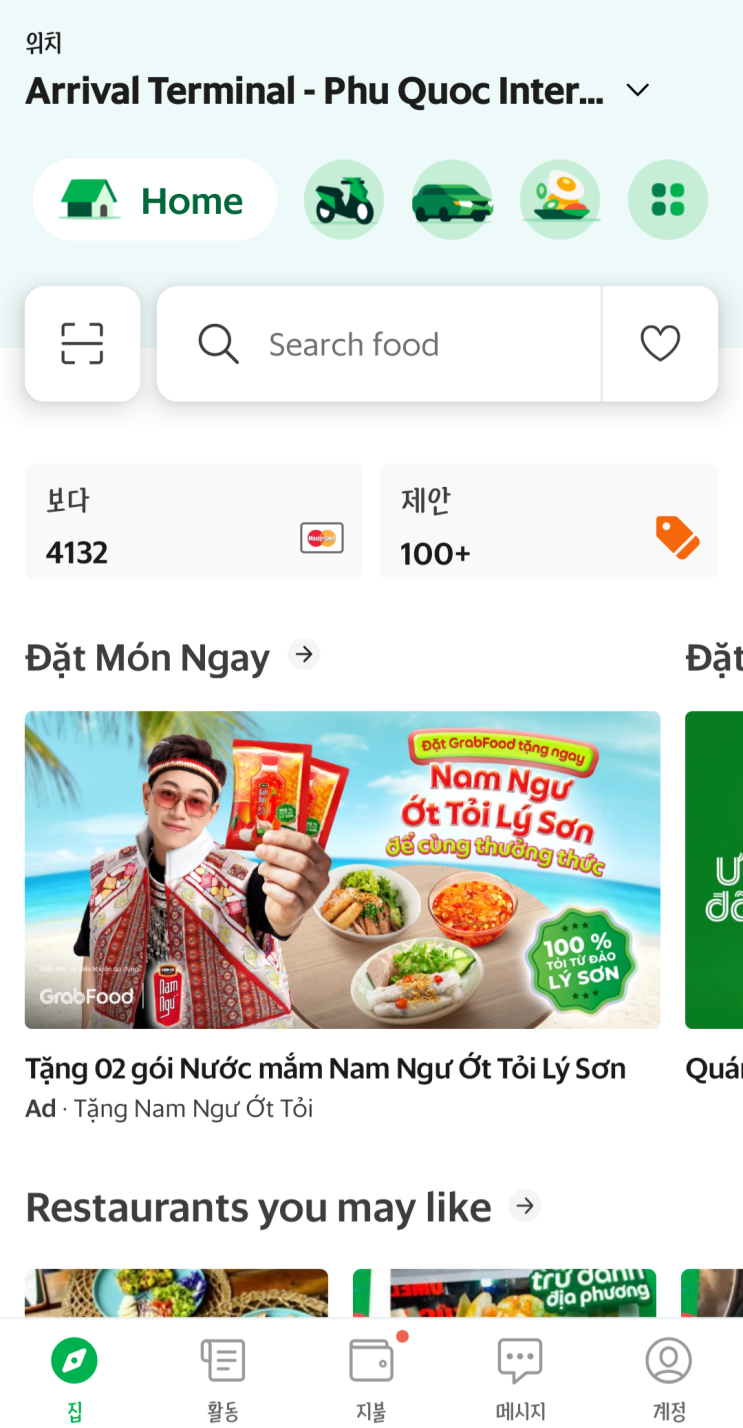Open the 100+ offers tile

(x=549, y=521)
